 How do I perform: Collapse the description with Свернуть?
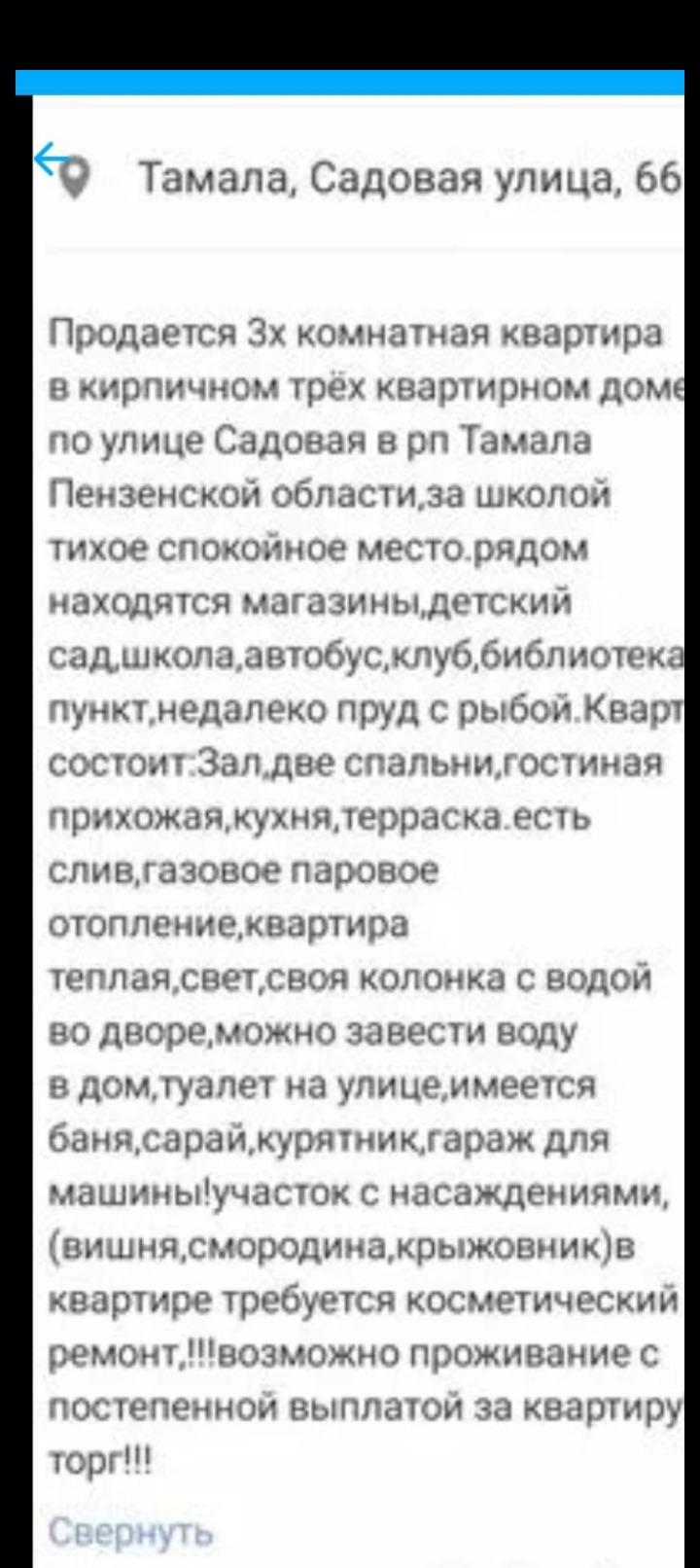click(x=130, y=1531)
